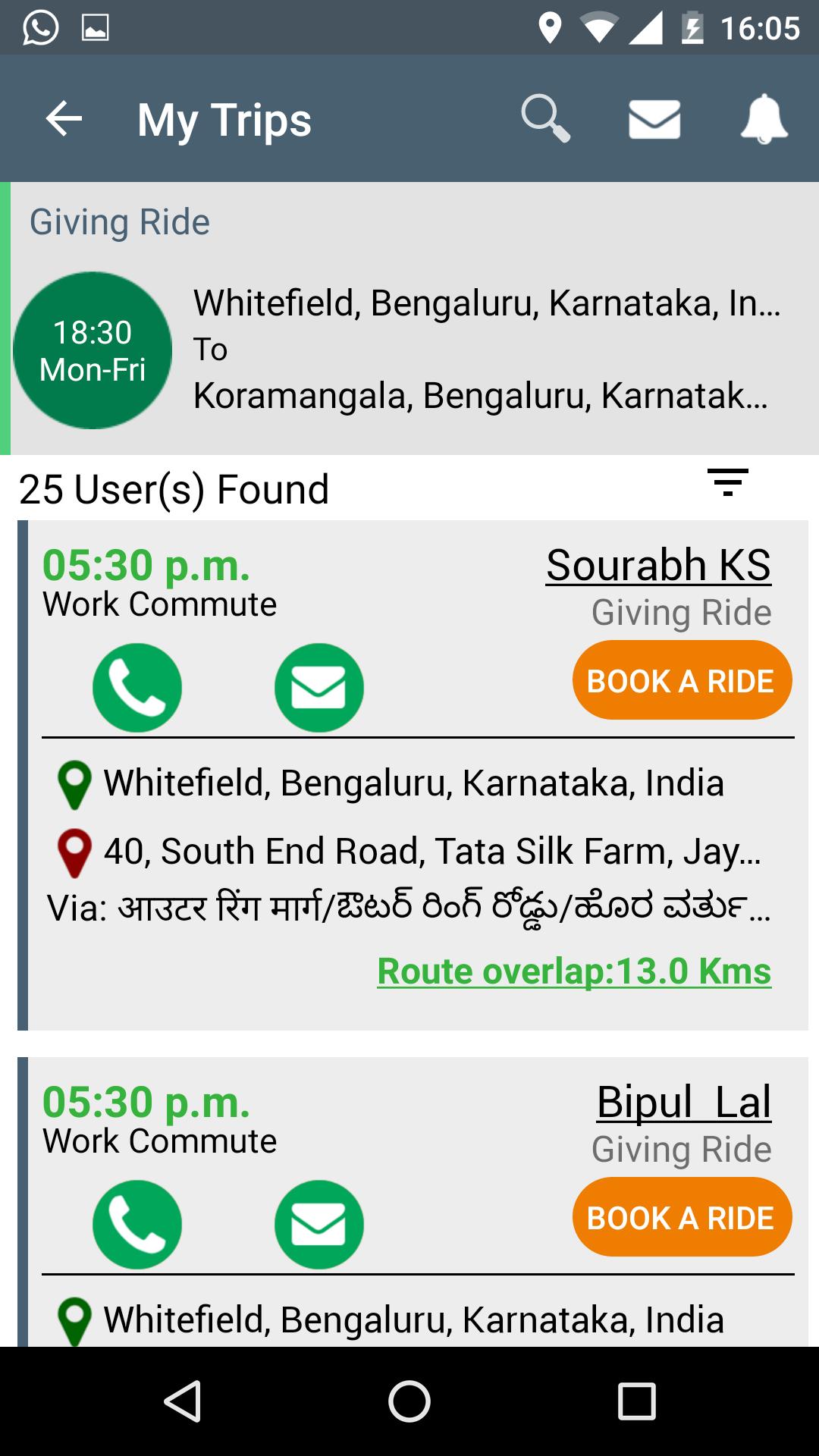
Task: Book a ride with Sourabh KS
Action: click(x=682, y=680)
